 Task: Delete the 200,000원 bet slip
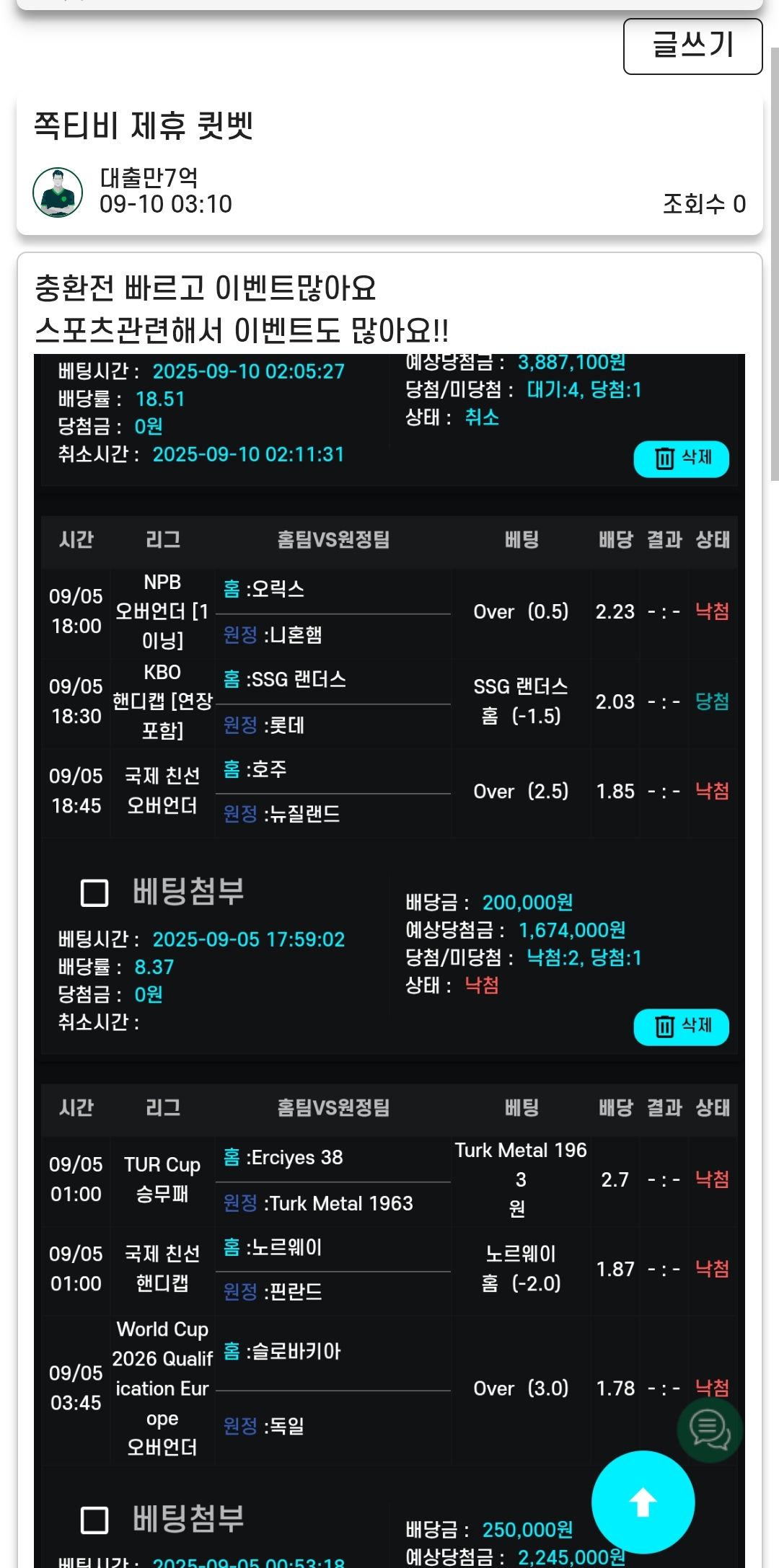(681, 1027)
